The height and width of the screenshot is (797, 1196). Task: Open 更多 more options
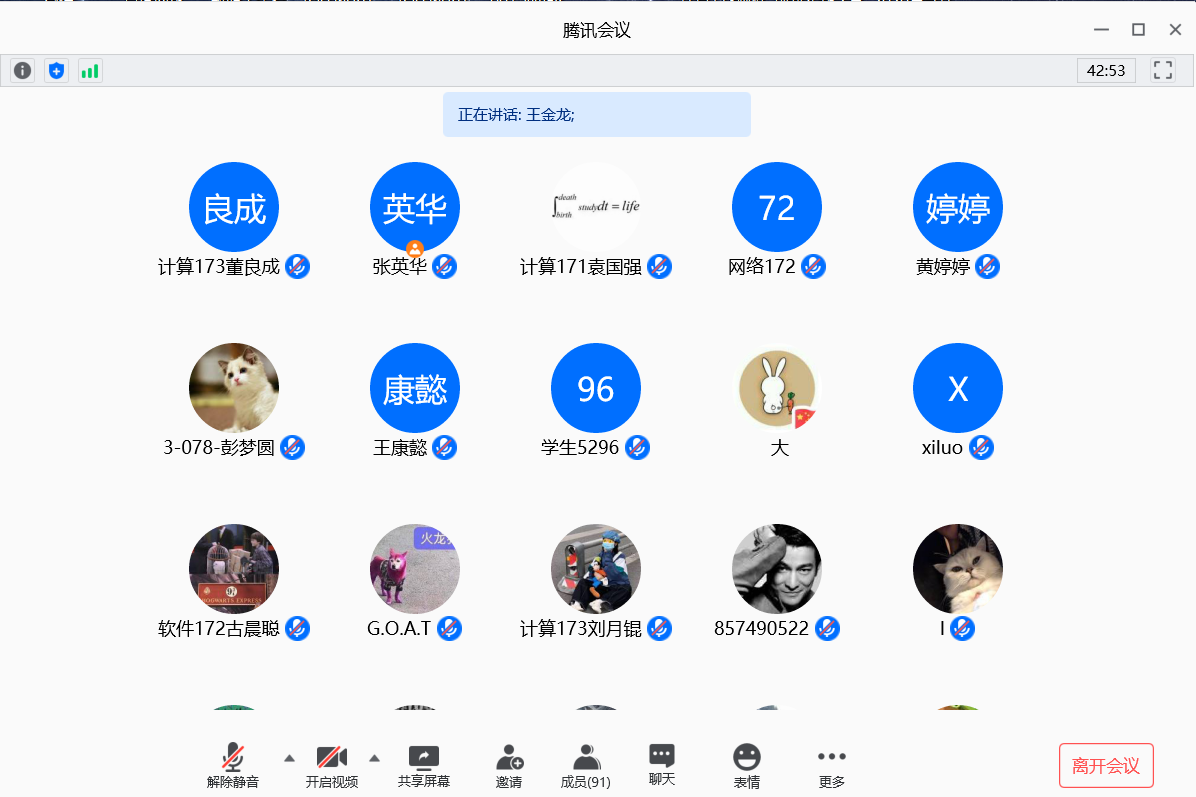click(x=831, y=766)
